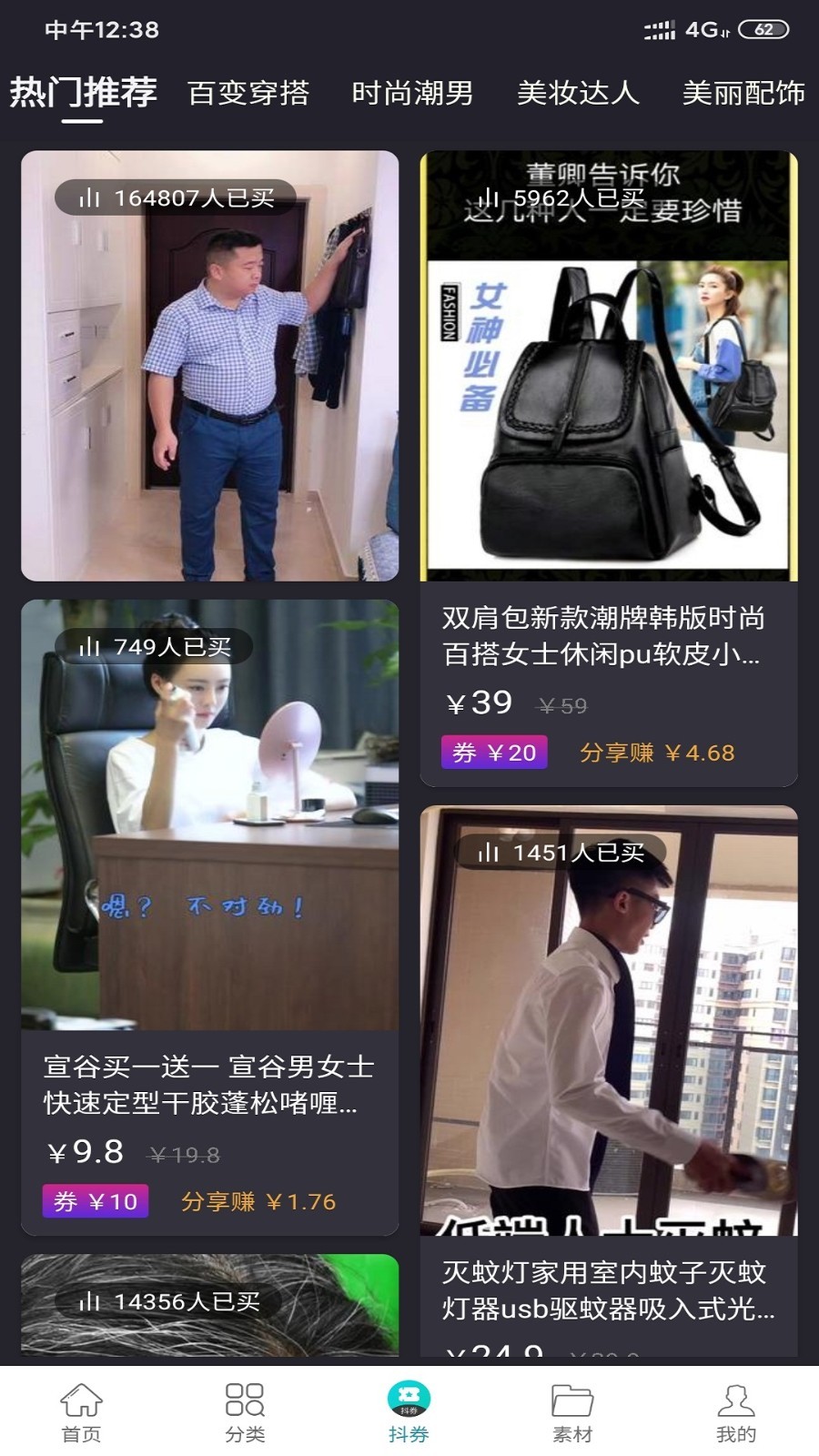This screenshot has width=819, height=1456.
Task: Open the 分类 categories tab
Action: (245, 1412)
